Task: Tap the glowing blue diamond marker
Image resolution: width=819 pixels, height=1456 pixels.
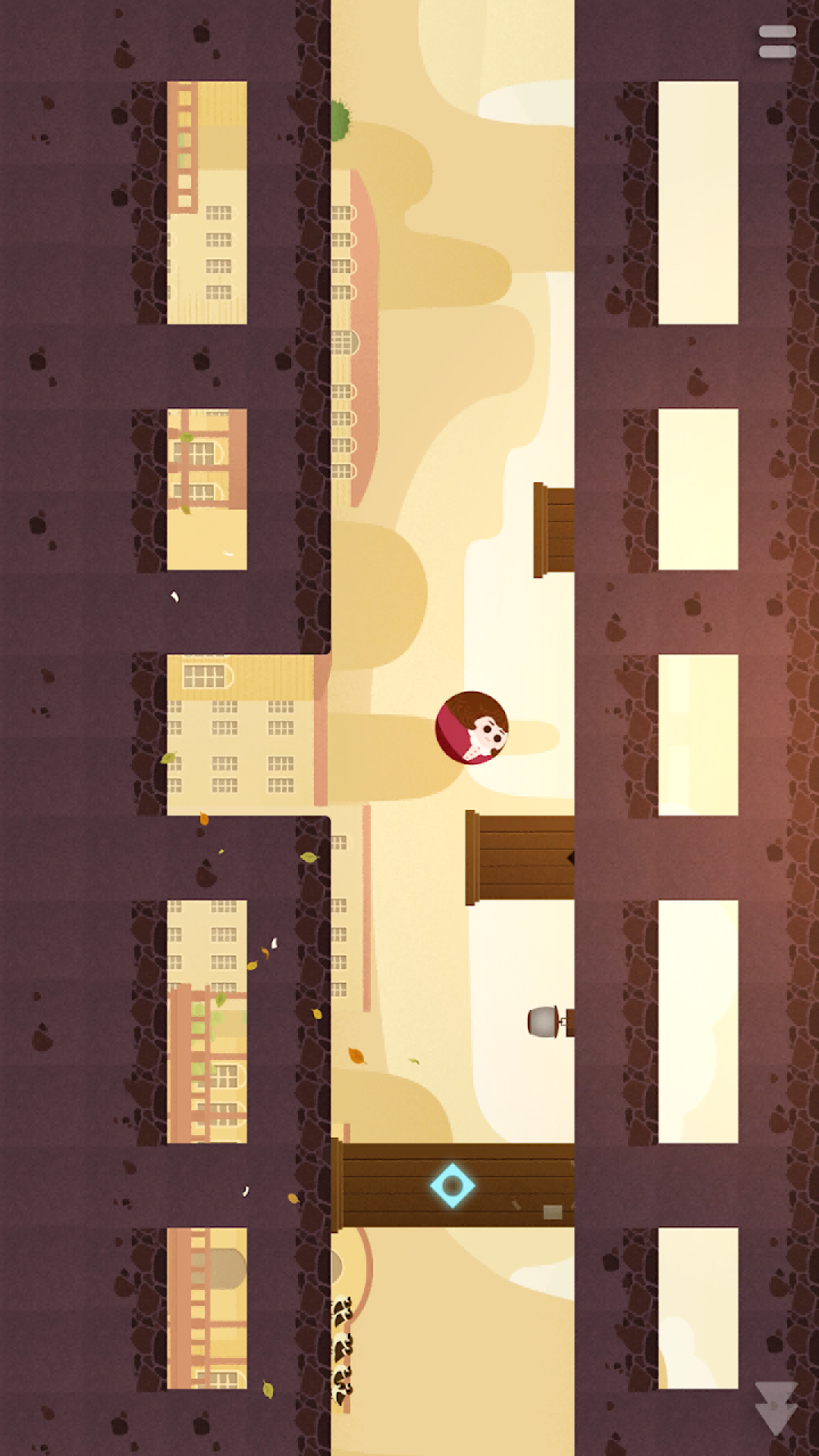Action: click(452, 1185)
